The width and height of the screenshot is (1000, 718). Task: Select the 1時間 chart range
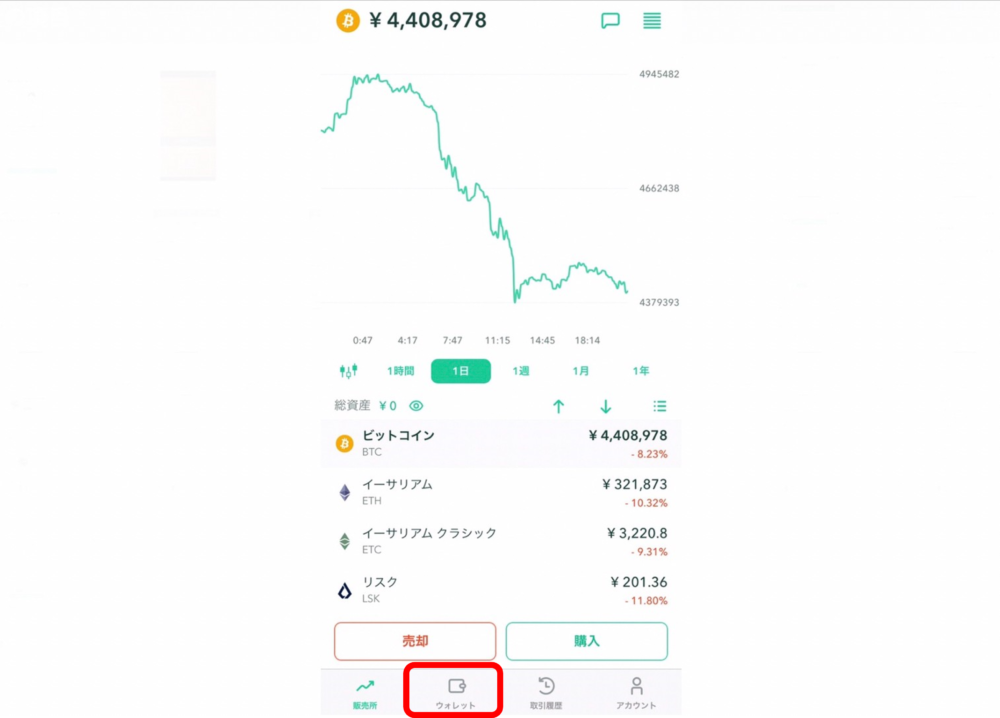[x=401, y=371]
